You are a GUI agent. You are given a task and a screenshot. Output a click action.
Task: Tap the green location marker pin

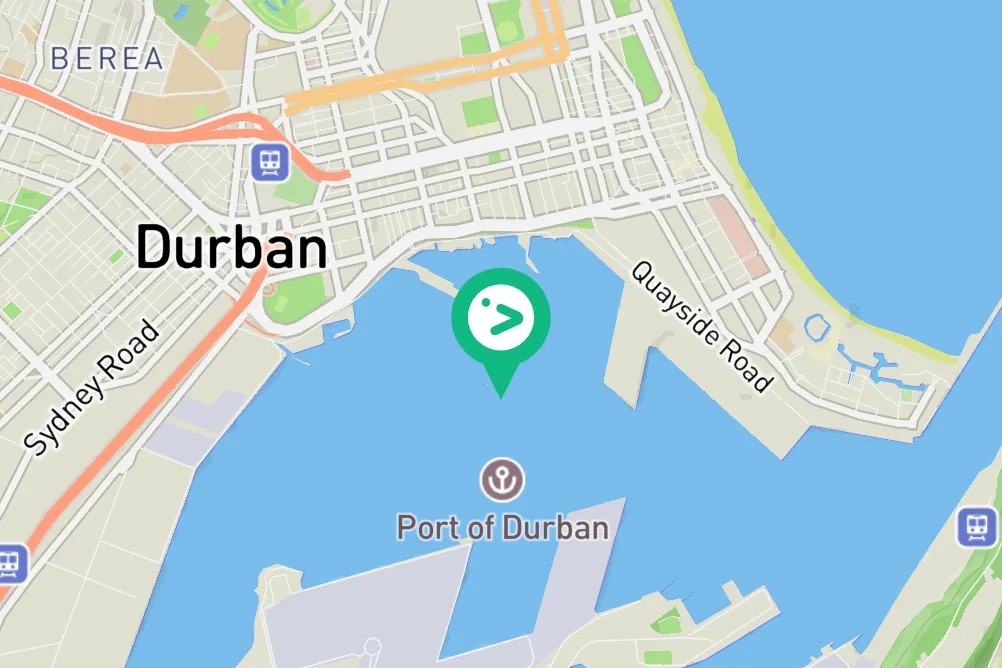[500, 320]
